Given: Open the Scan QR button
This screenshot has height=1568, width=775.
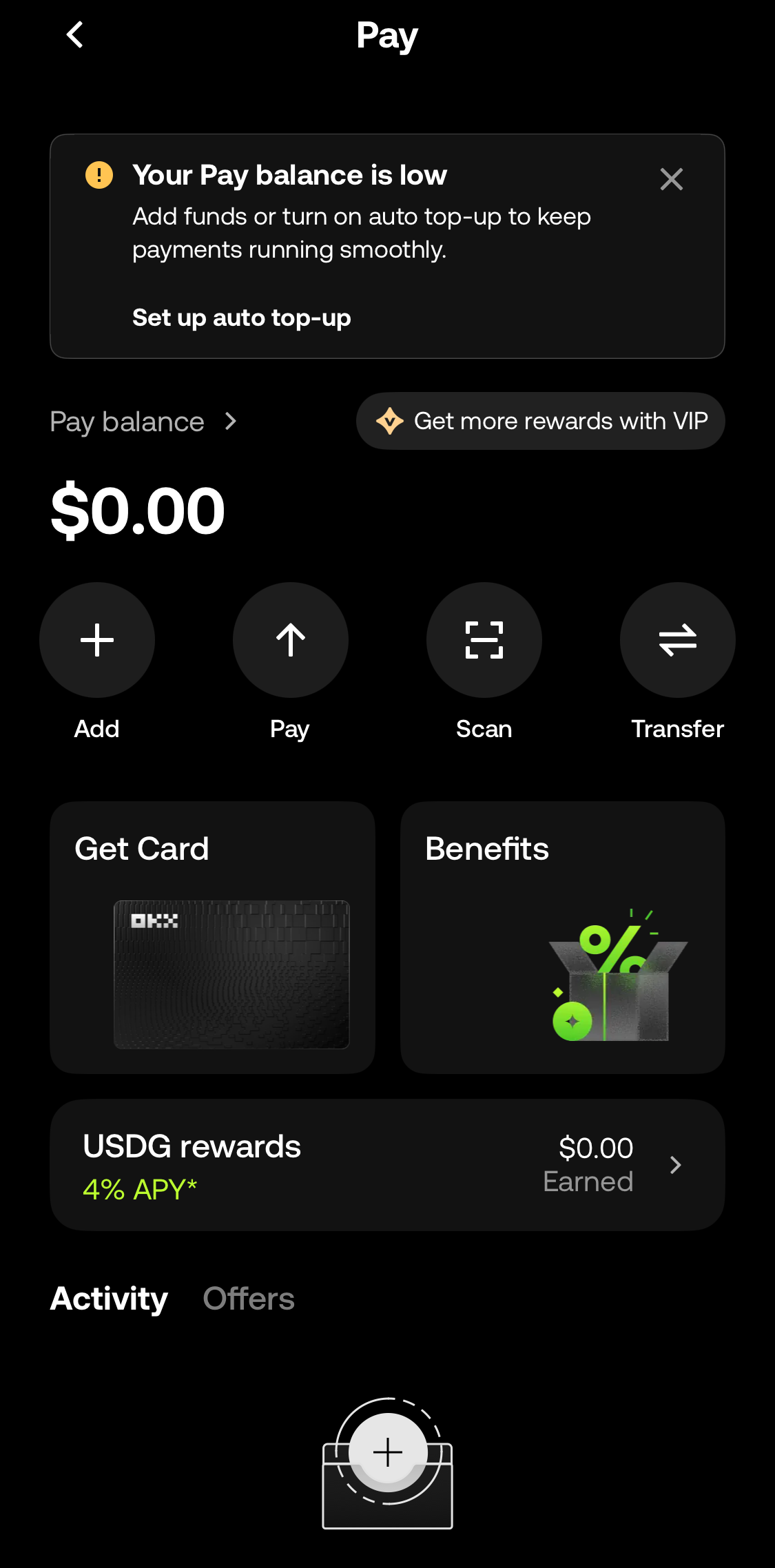Looking at the screenshot, I should (x=484, y=640).
